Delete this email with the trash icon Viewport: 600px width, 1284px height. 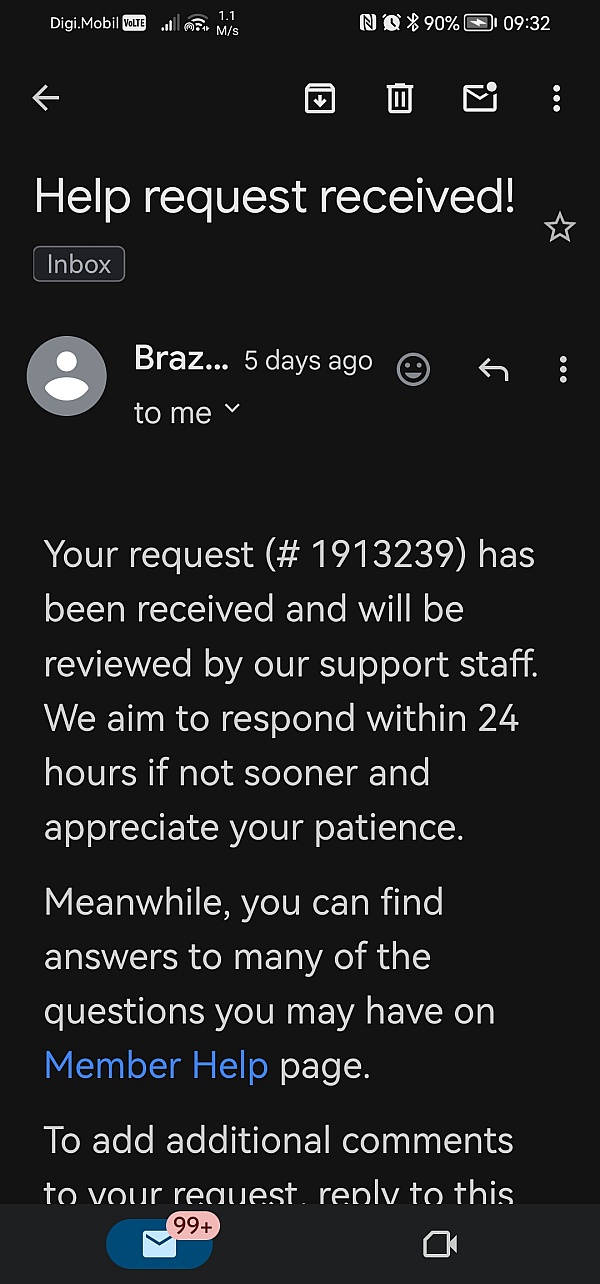[x=399, y=98]
